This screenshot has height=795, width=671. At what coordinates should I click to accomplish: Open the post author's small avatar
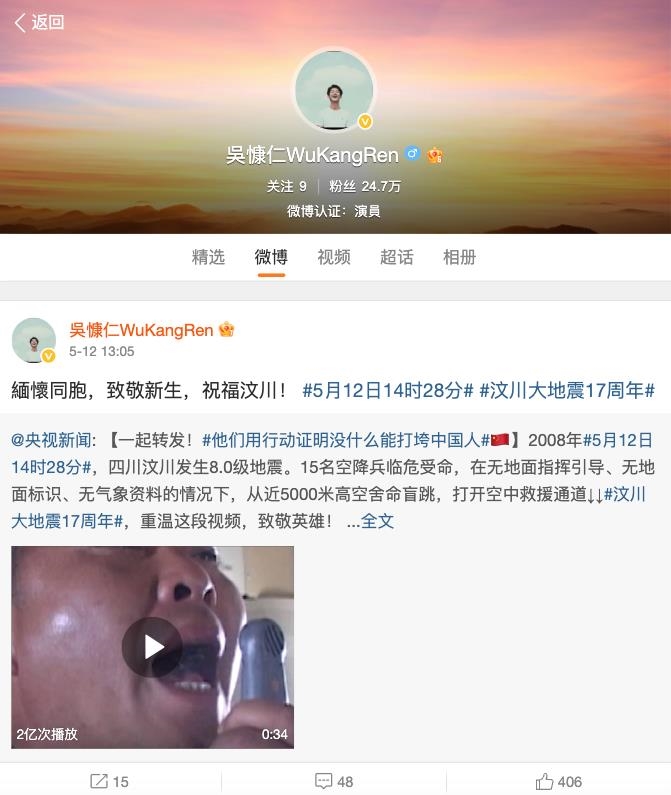tap(34, 341)
